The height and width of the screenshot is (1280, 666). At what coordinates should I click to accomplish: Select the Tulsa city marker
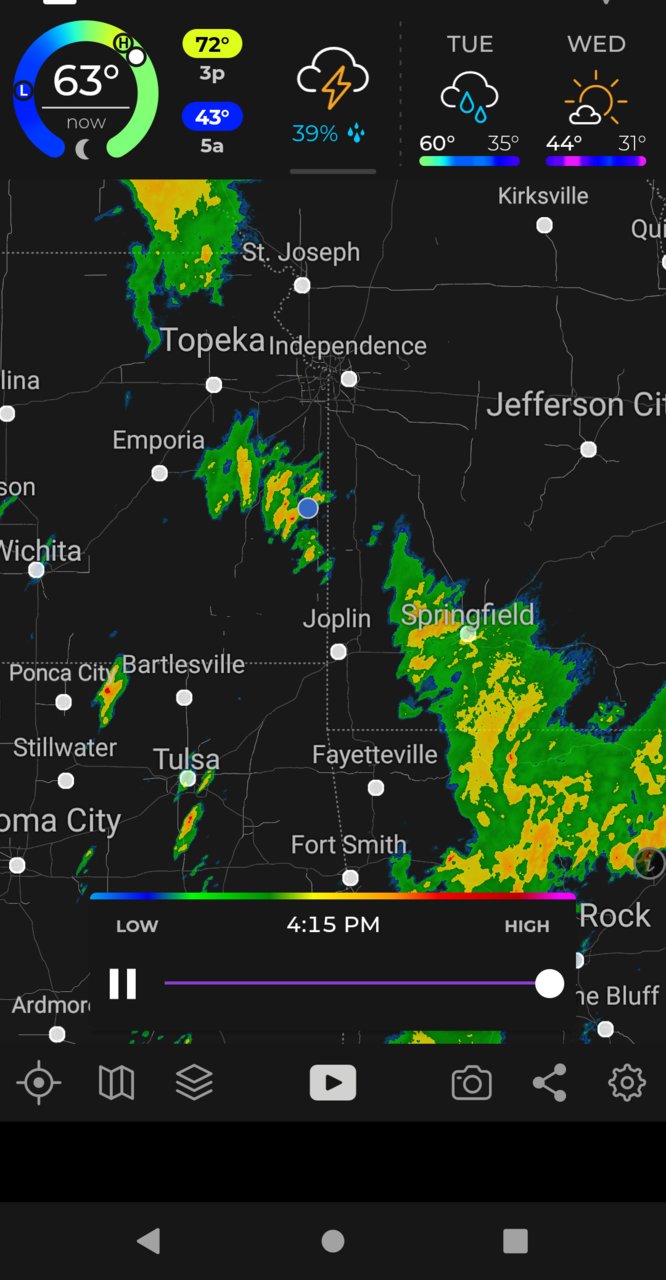click(x=187, y=778)
